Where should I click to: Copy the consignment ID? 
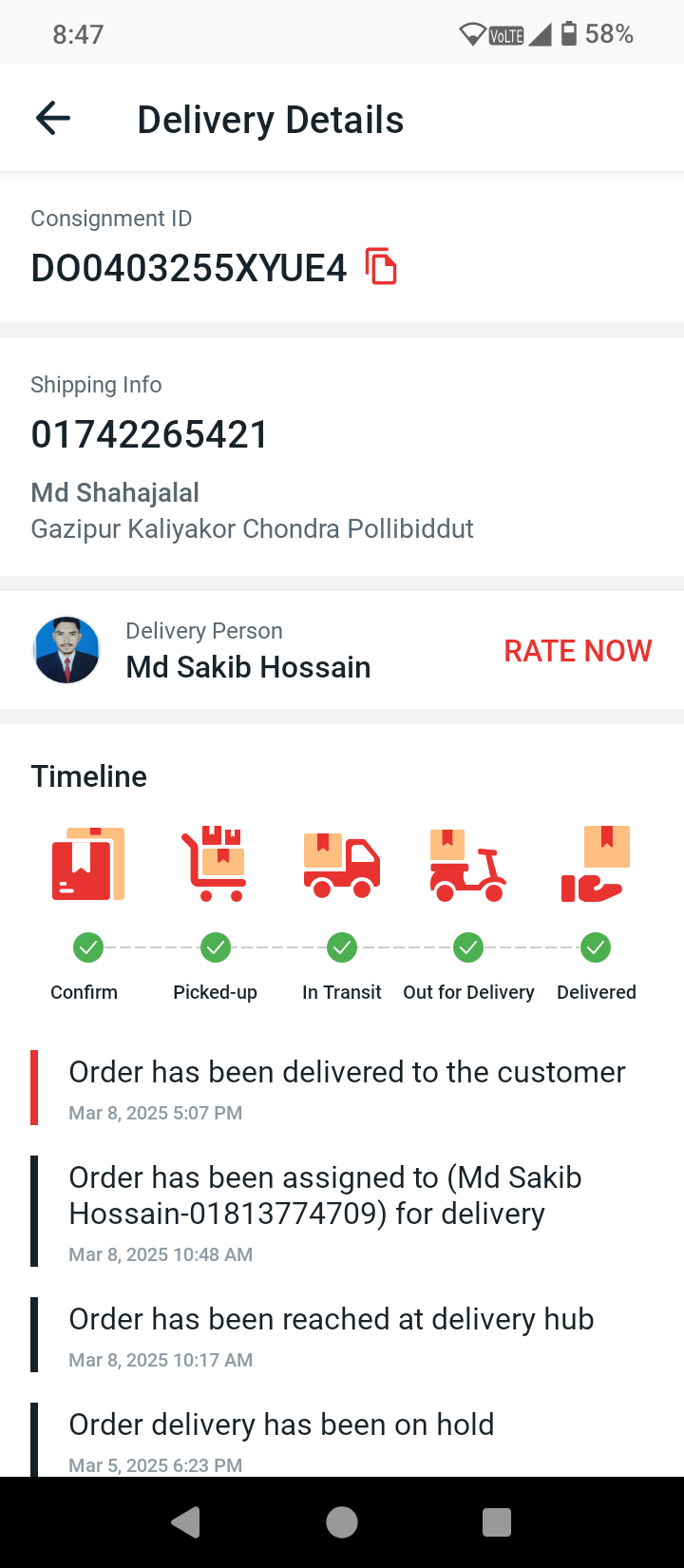381,267
